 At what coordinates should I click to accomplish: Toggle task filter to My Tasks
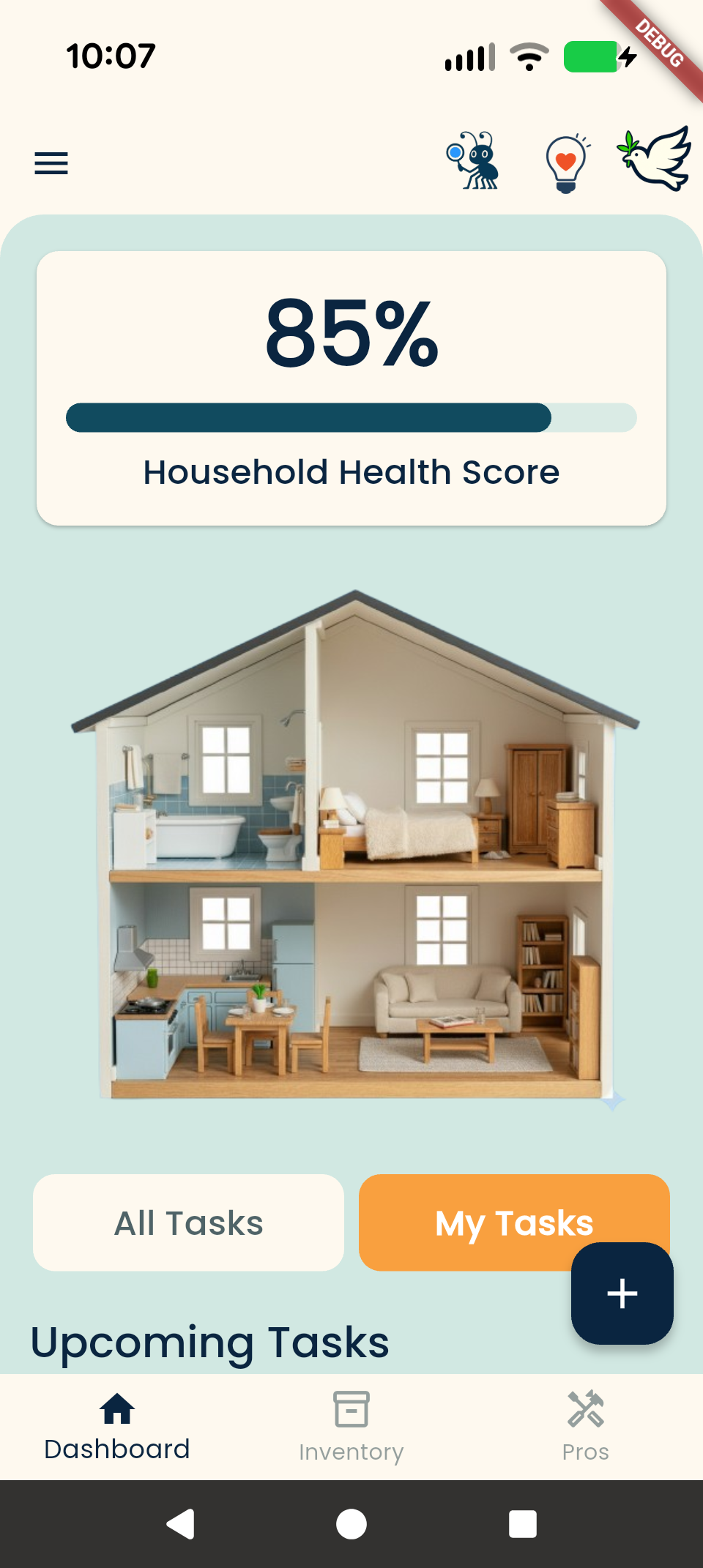click(x=513, y=1222)
